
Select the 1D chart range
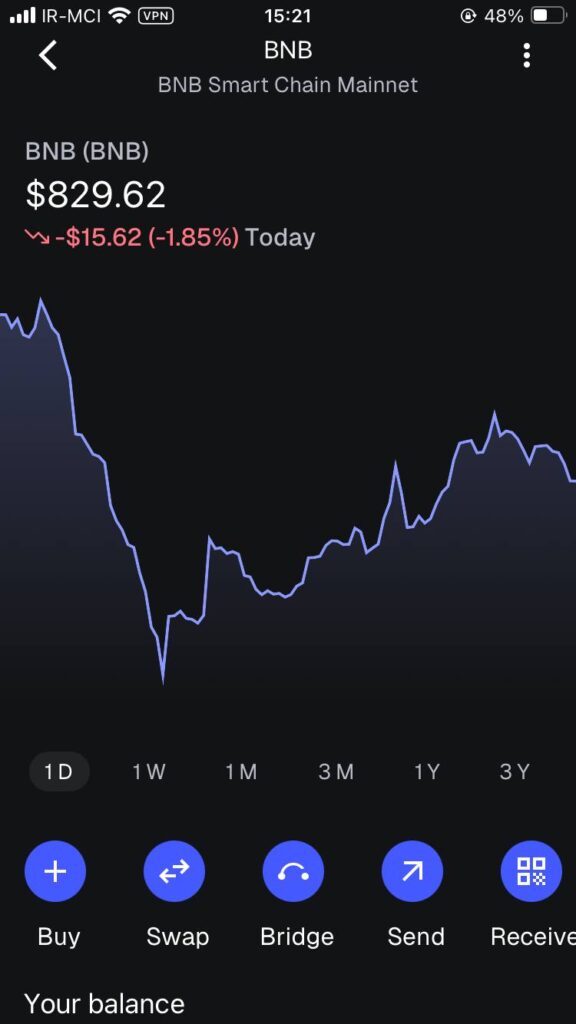[59, 772]
